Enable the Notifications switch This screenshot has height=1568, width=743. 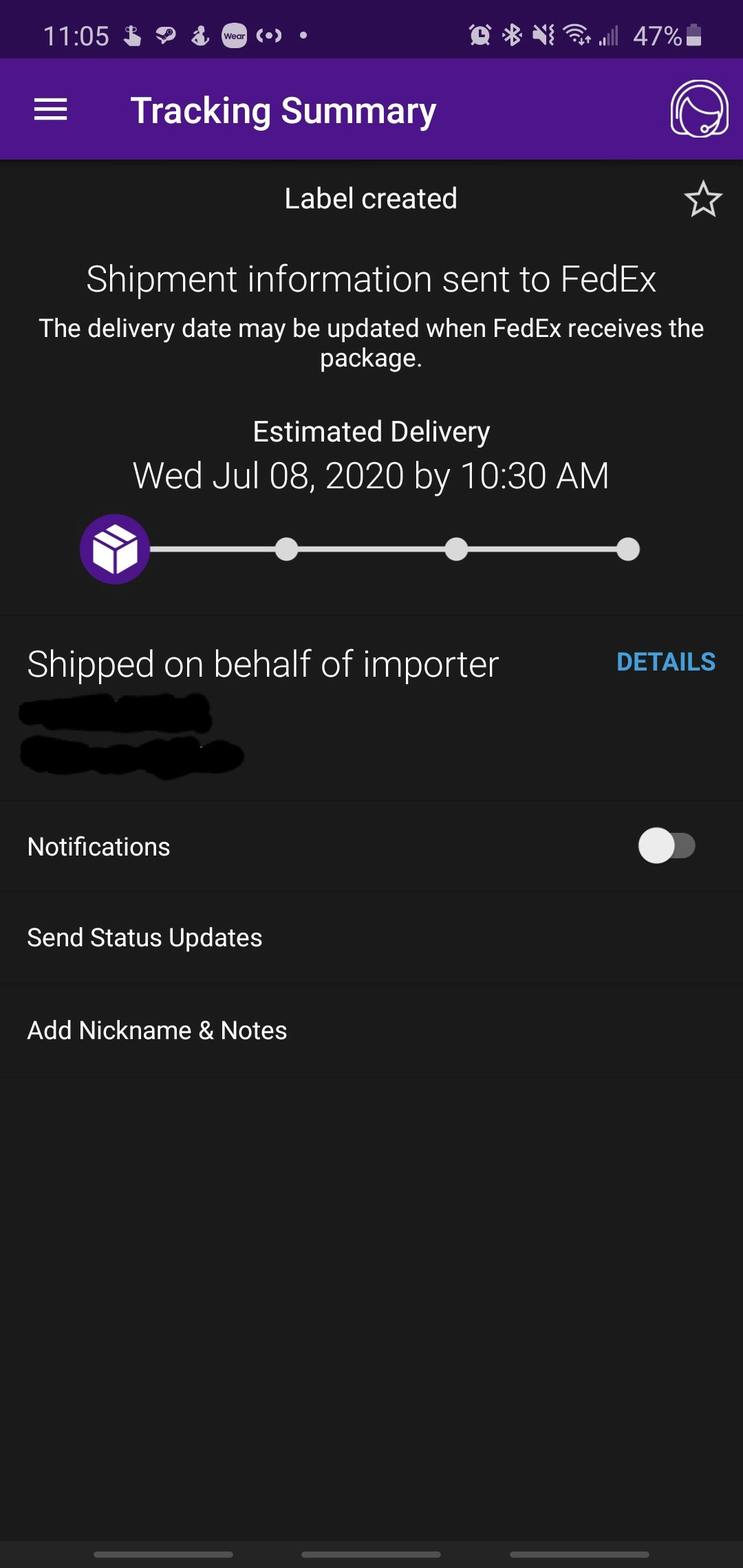[666, 846]
